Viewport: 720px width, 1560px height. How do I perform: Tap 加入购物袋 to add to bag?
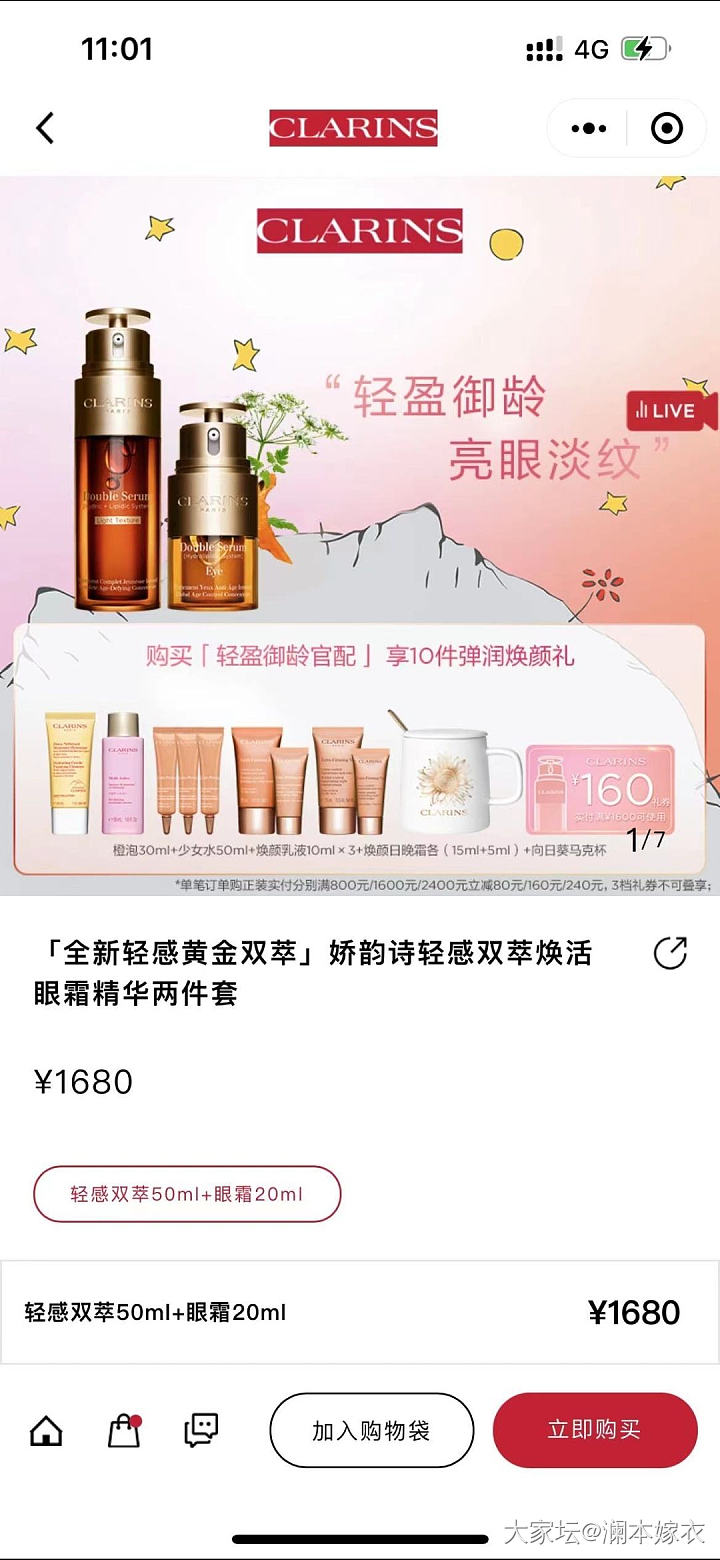(371, 1431)
